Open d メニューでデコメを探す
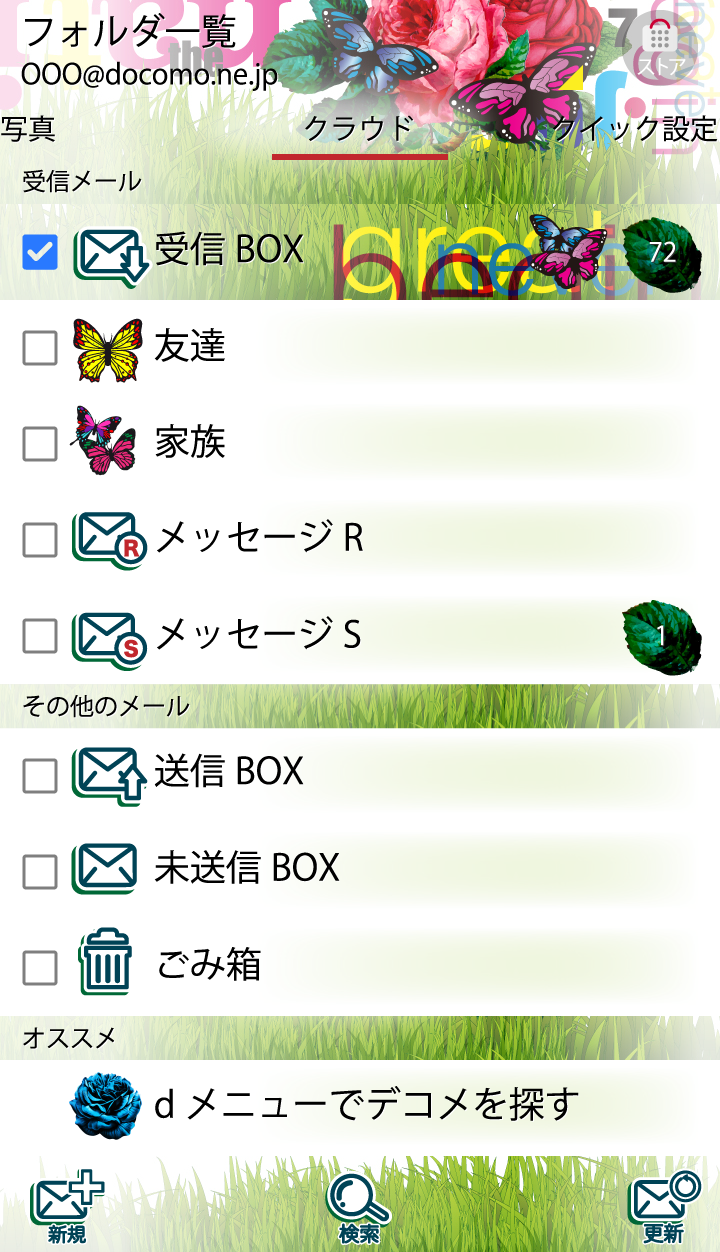The width and height of the screenshot is (720, 1252). (366, 1105)
